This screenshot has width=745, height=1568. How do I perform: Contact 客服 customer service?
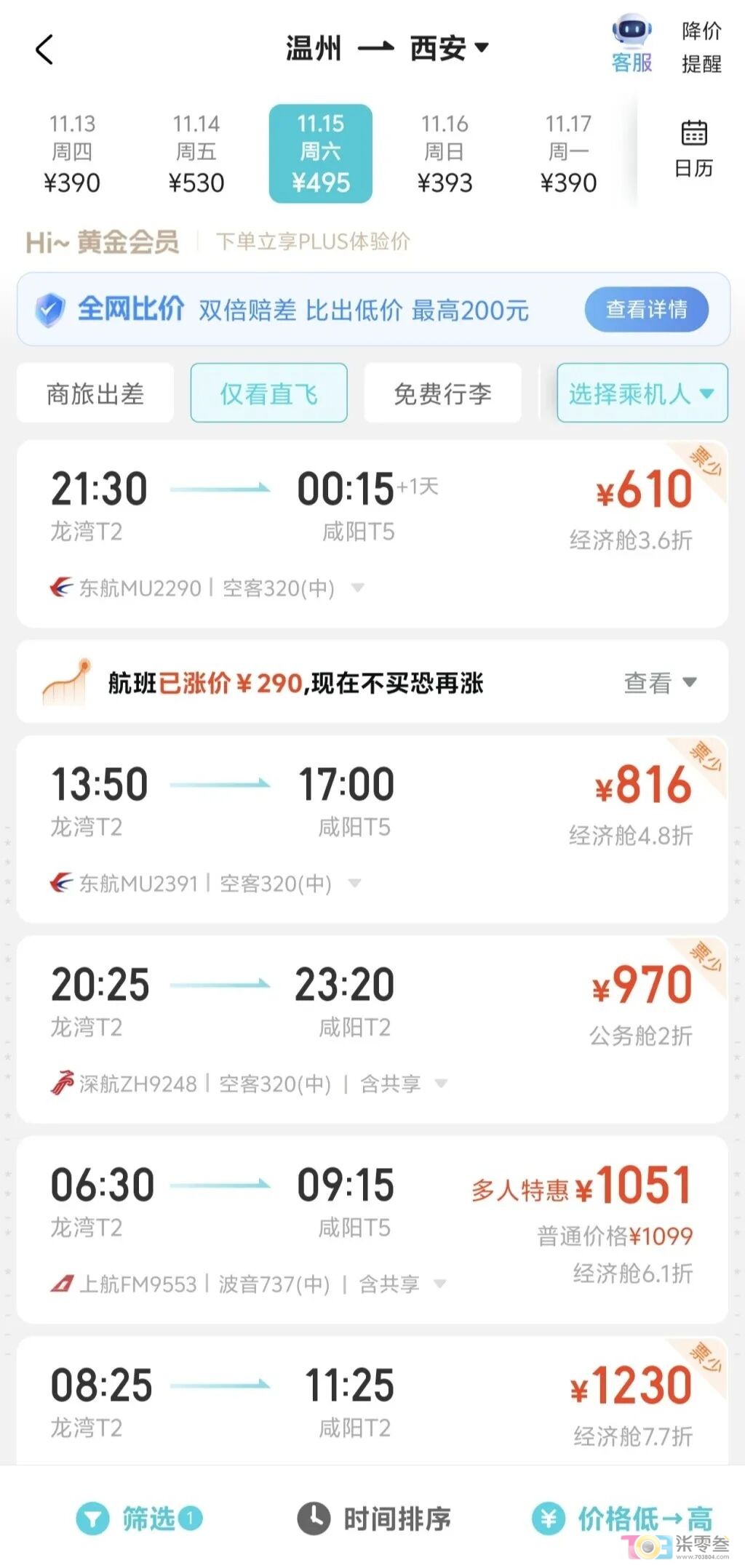pyautogui.click(x=632, y=45)
